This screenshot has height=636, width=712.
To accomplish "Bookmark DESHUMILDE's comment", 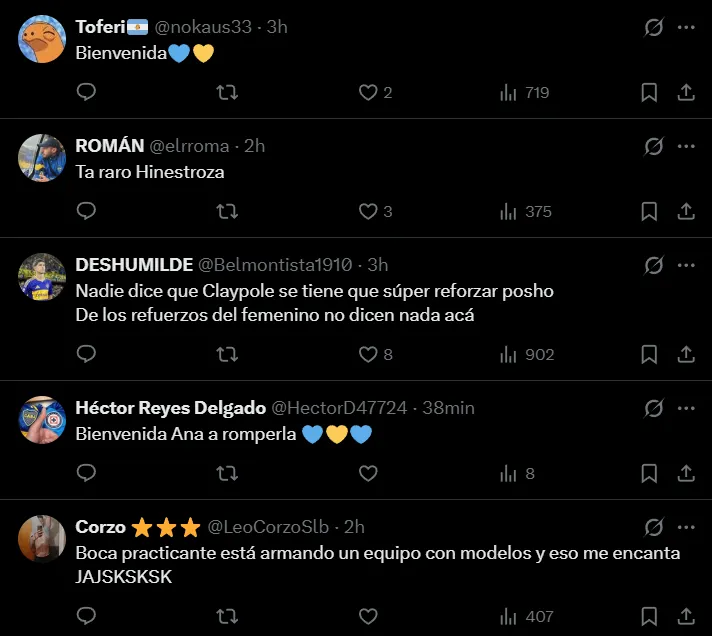I will (x=649, y=354).
